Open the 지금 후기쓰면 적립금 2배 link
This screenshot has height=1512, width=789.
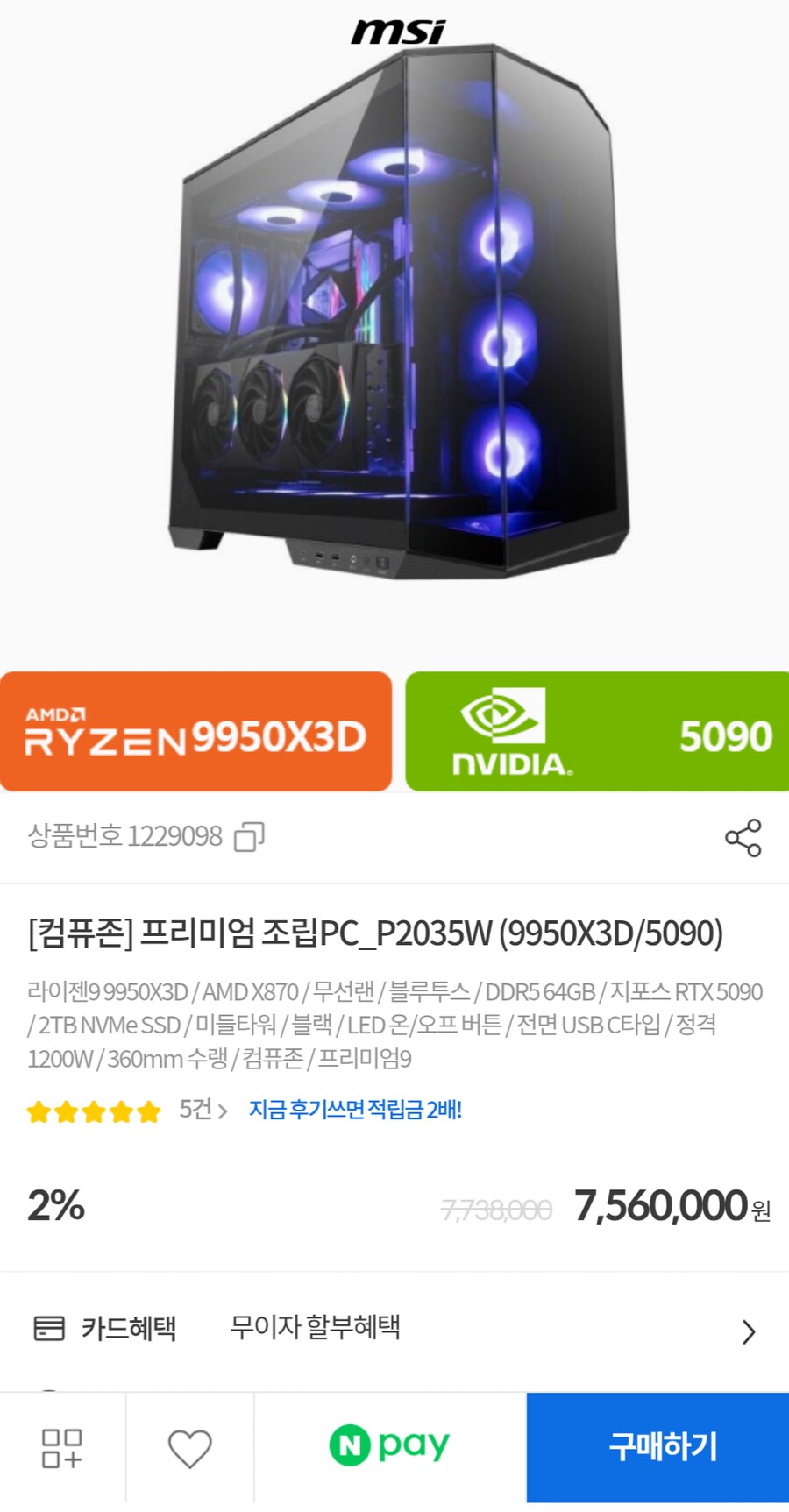[x=354, y=1110]
